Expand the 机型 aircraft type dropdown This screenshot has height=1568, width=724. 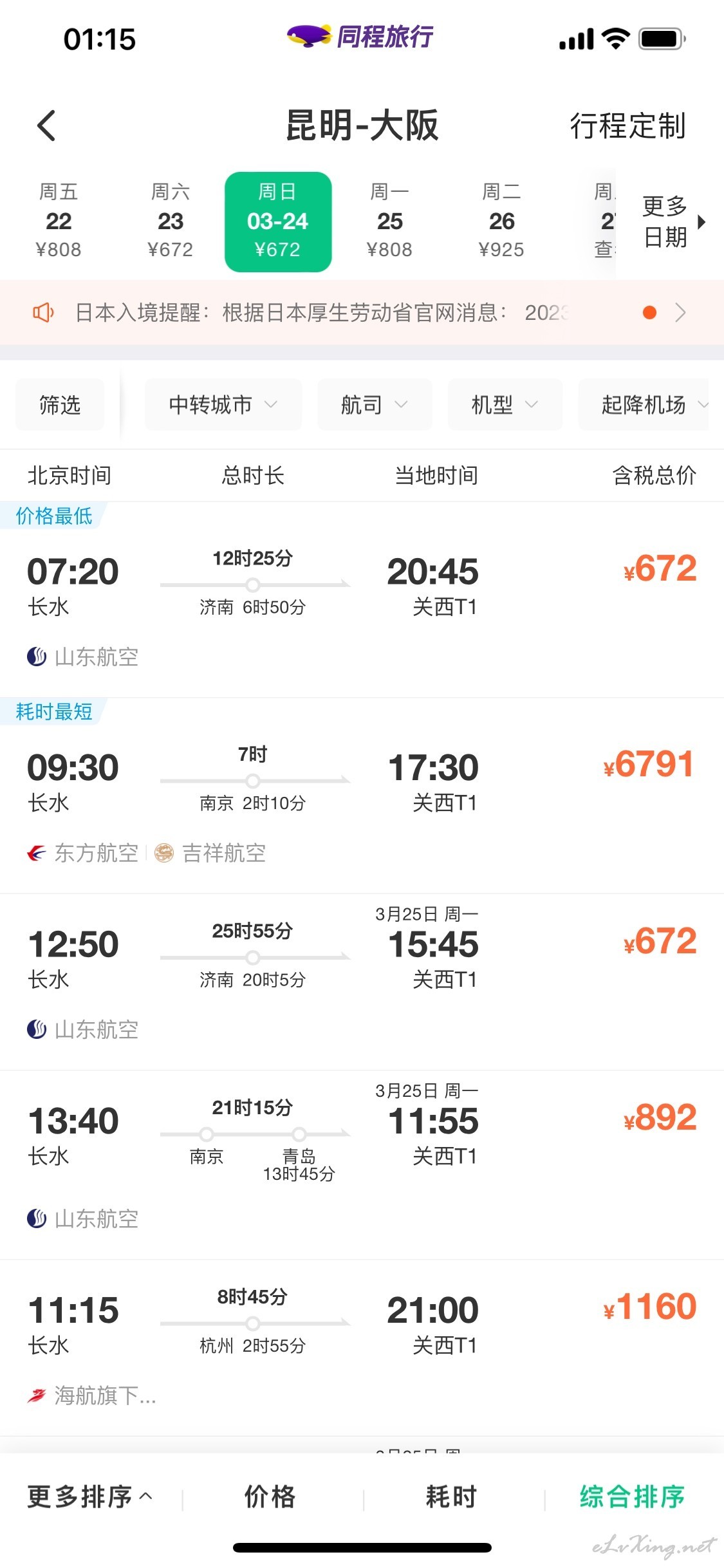[x=505, y=404]
